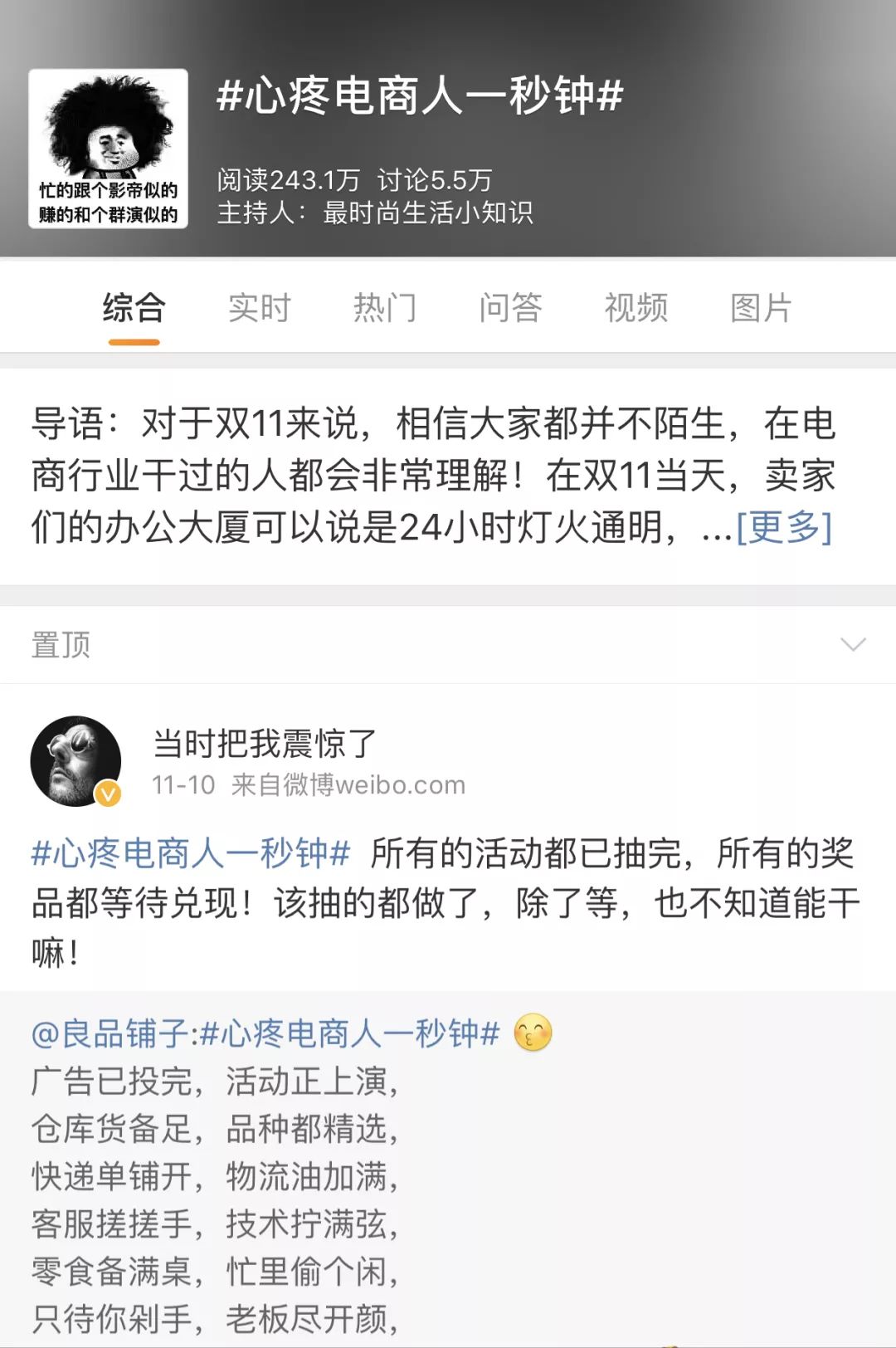Open the 图片 tab
The width and height of the screenshot is (896, 1348).
[x=761, y=308]
